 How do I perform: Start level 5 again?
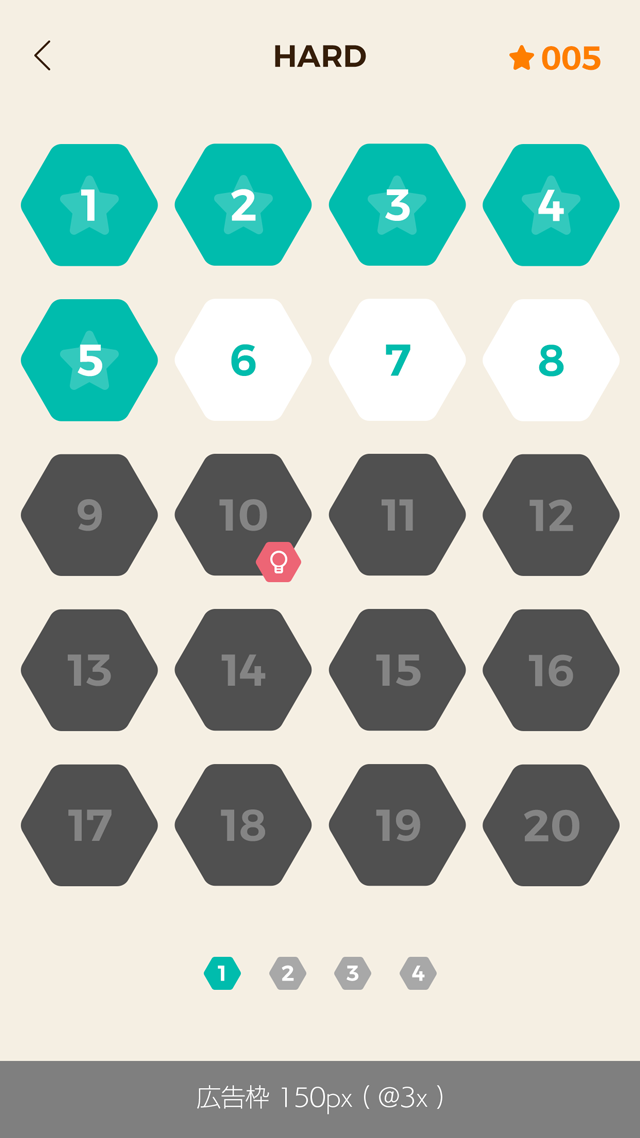[89, 360]
